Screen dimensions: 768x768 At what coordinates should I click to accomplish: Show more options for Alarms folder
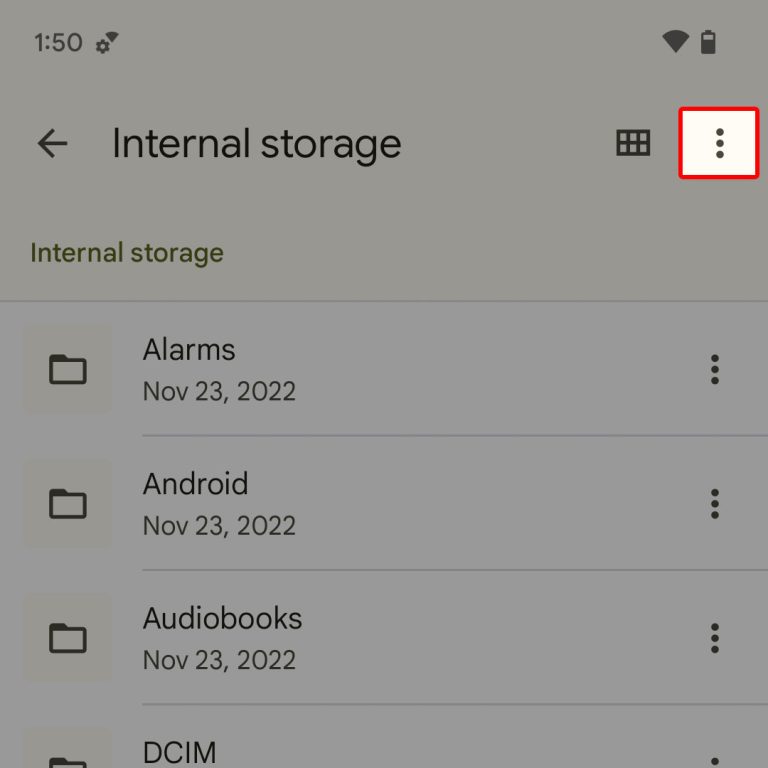coord(714,369)
